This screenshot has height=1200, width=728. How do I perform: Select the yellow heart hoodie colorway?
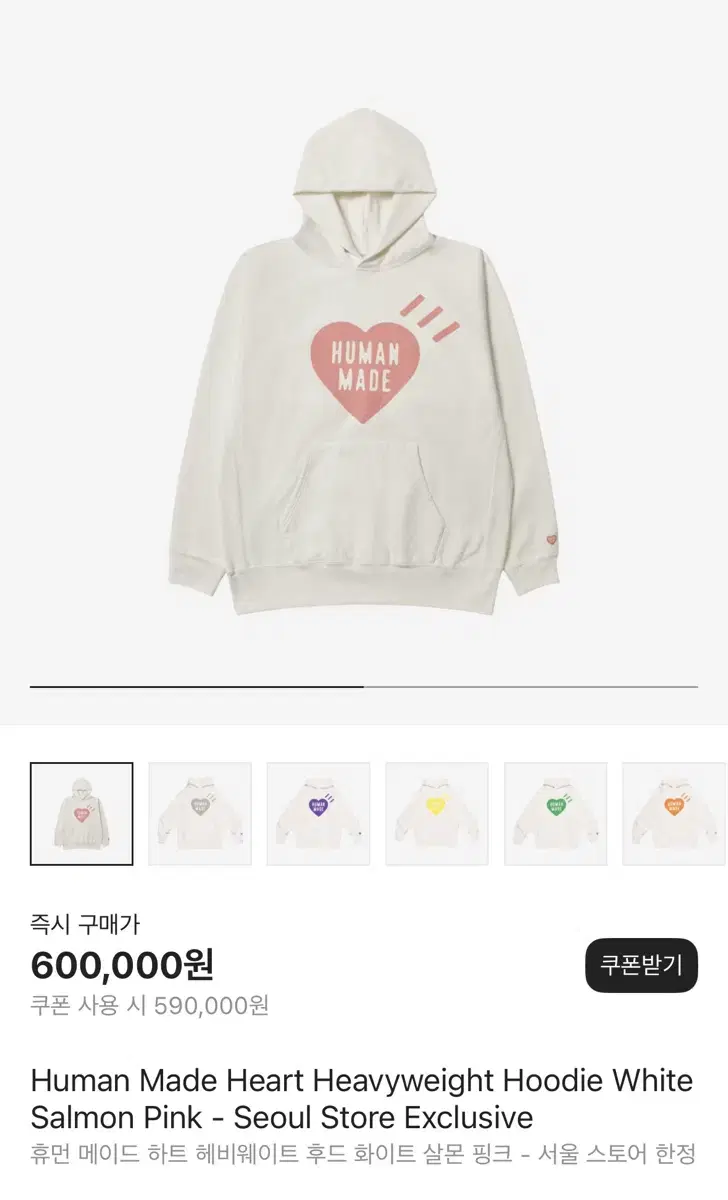(436, 812)
